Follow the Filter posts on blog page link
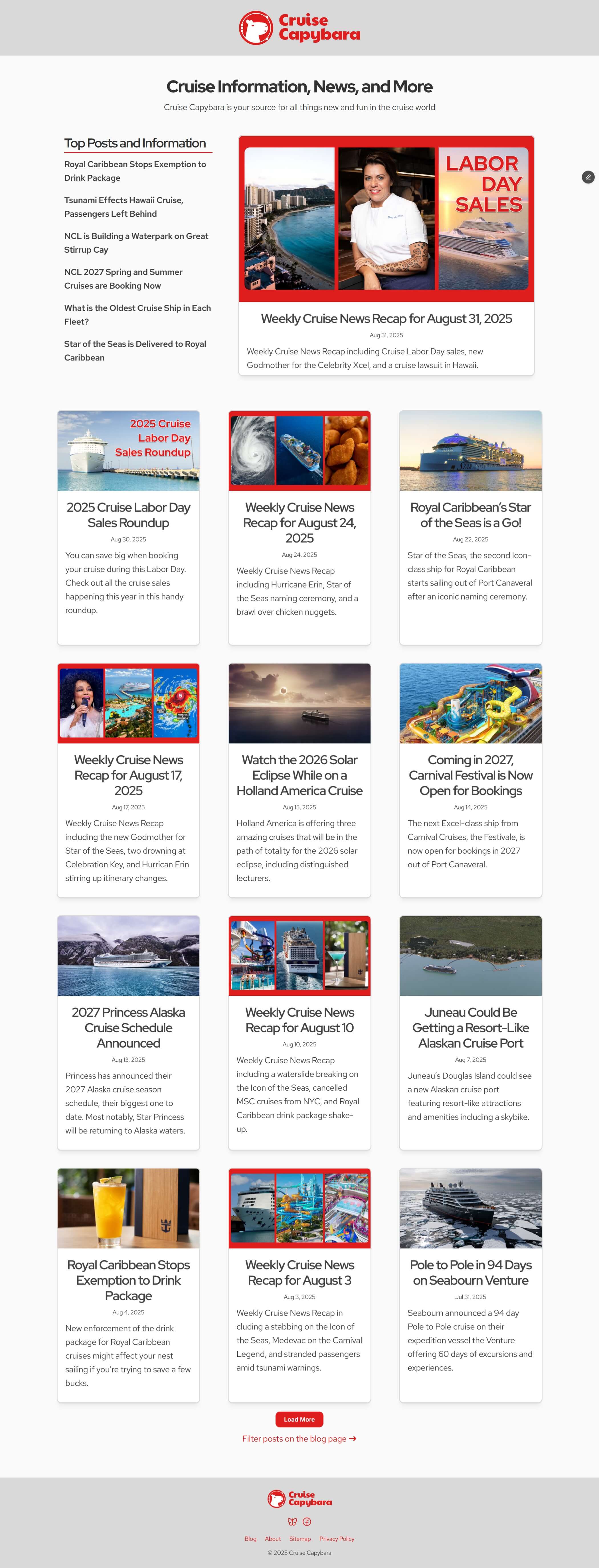The width and height of the screenshot is (599, 1568). [299, 1439]
